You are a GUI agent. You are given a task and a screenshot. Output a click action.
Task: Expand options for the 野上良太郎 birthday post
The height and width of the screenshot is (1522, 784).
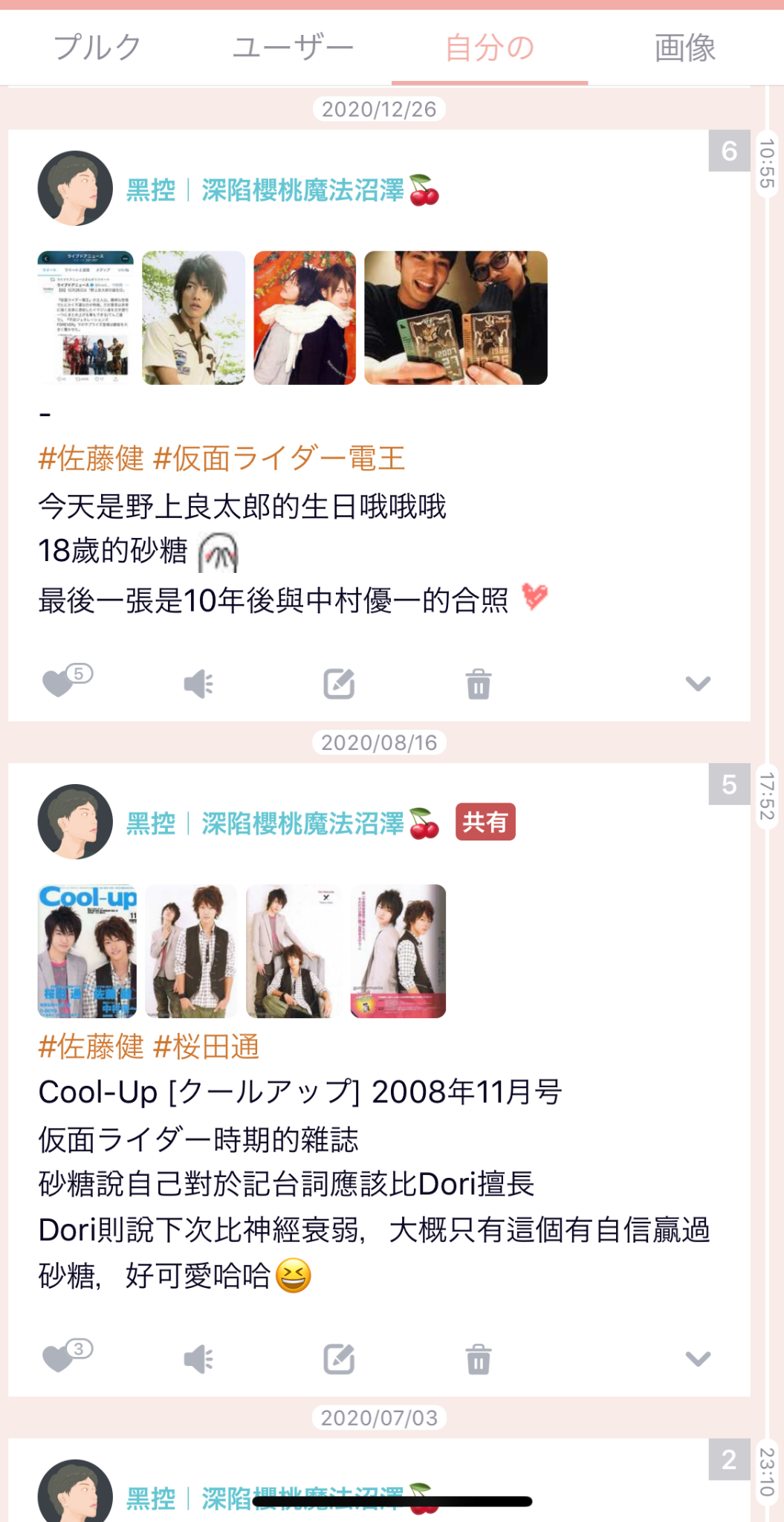pyautogui.click(x=698, y=683)
